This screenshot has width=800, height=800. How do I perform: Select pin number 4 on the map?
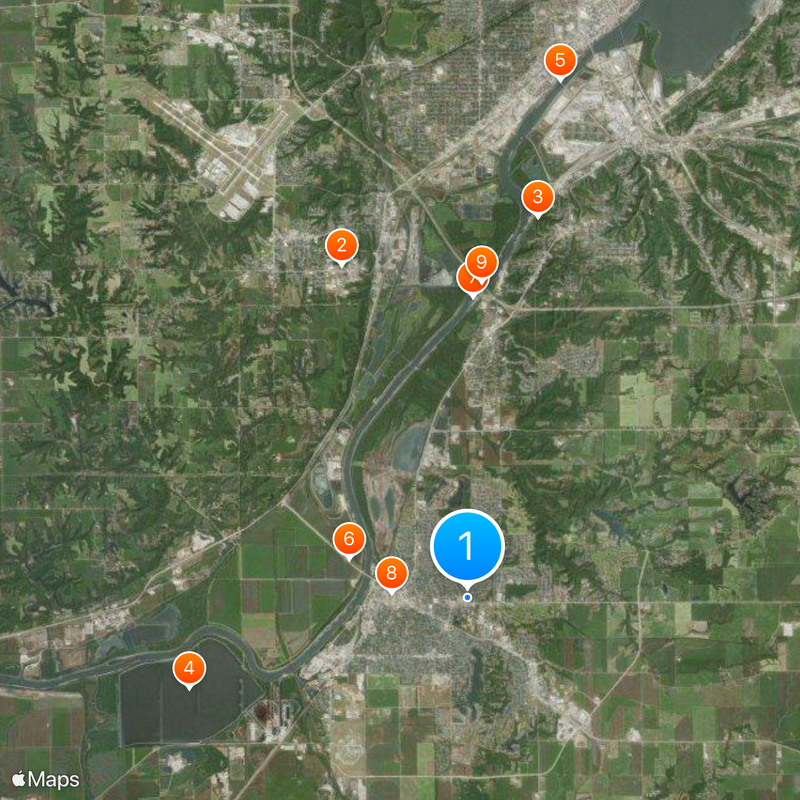[x=189, y=668]
